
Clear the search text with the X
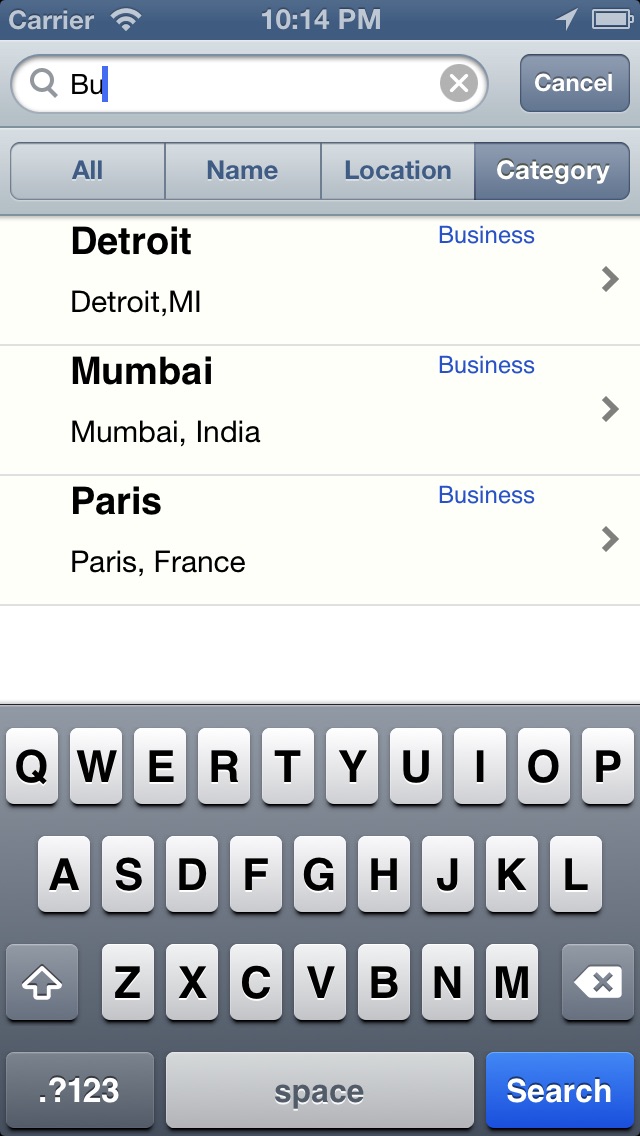[459, 84]
